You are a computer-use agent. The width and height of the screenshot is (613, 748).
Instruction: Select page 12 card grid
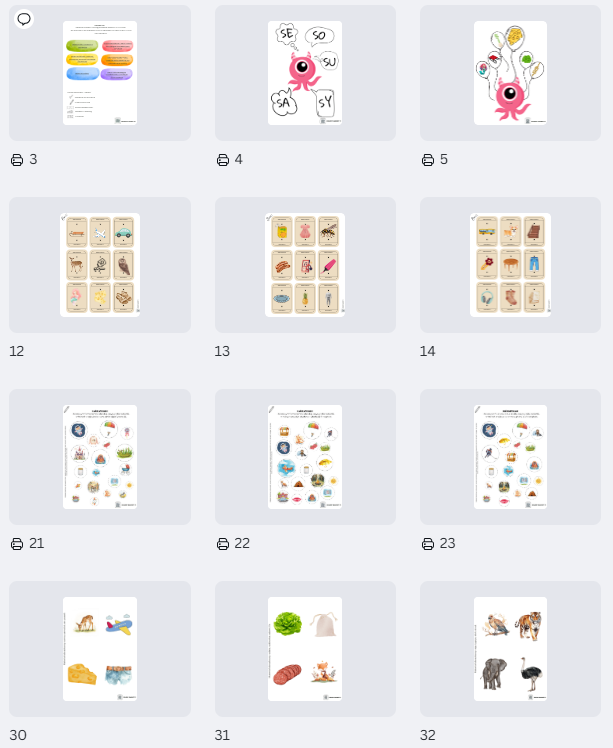(x=100, y=265)
